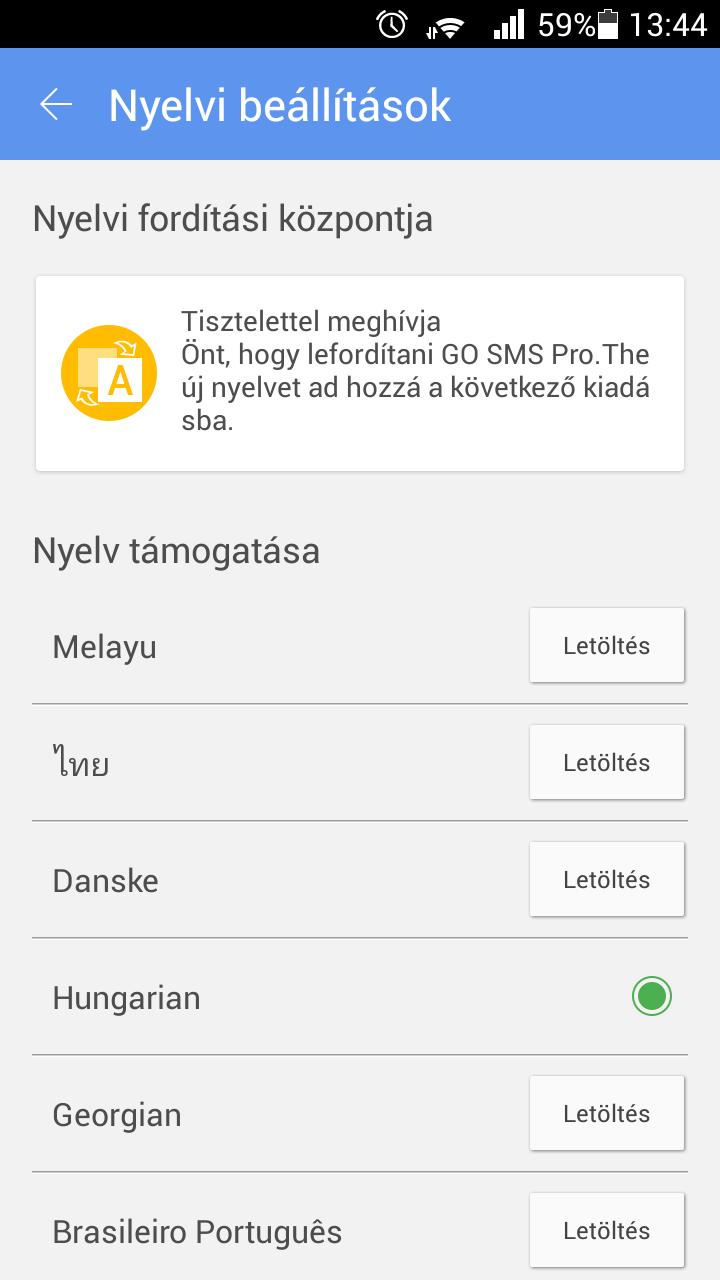Image resolution: width=720 pixels, height=1280 pixels.
Task: Tap Letöltés next to Danske
Action: [x=606, y=879]
